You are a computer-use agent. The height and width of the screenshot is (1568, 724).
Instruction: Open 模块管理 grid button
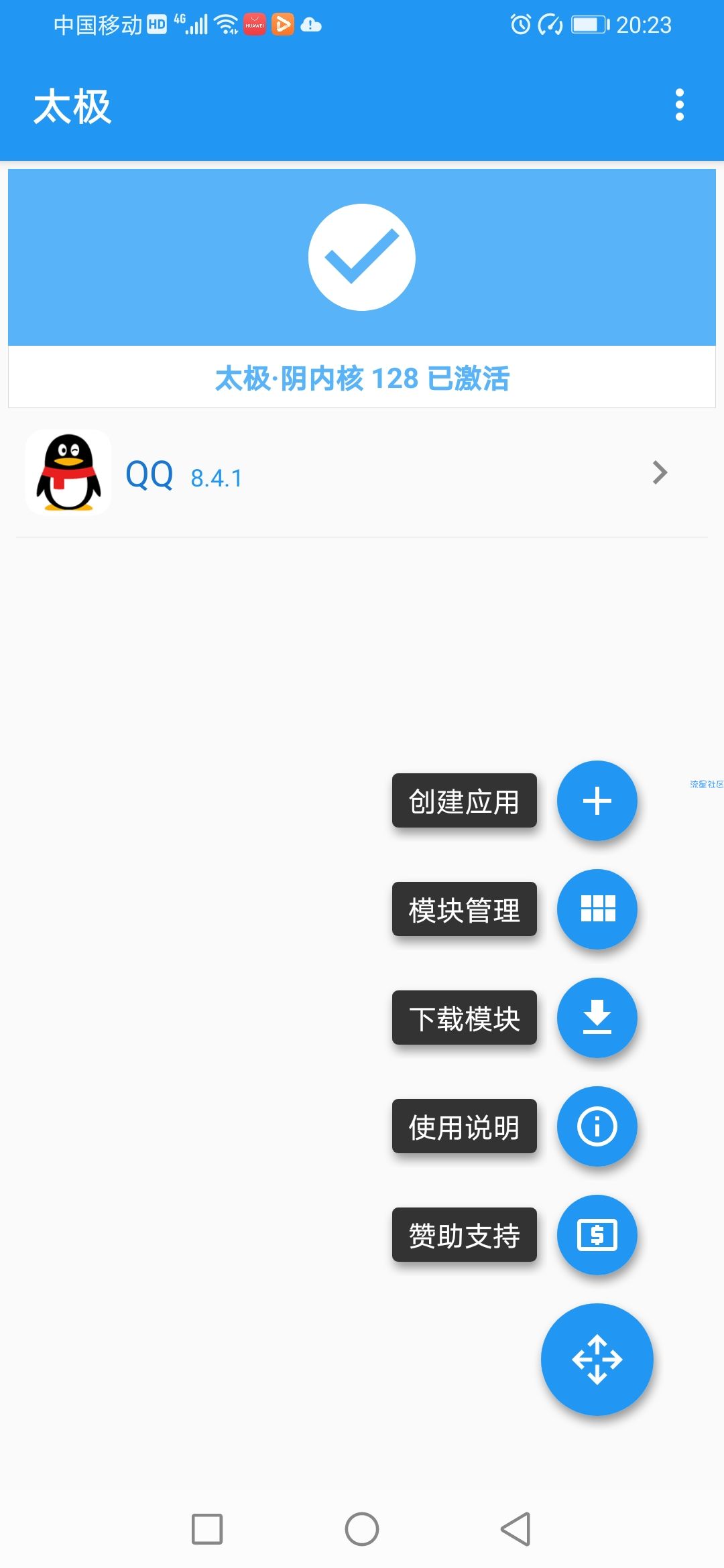point(597,909)
